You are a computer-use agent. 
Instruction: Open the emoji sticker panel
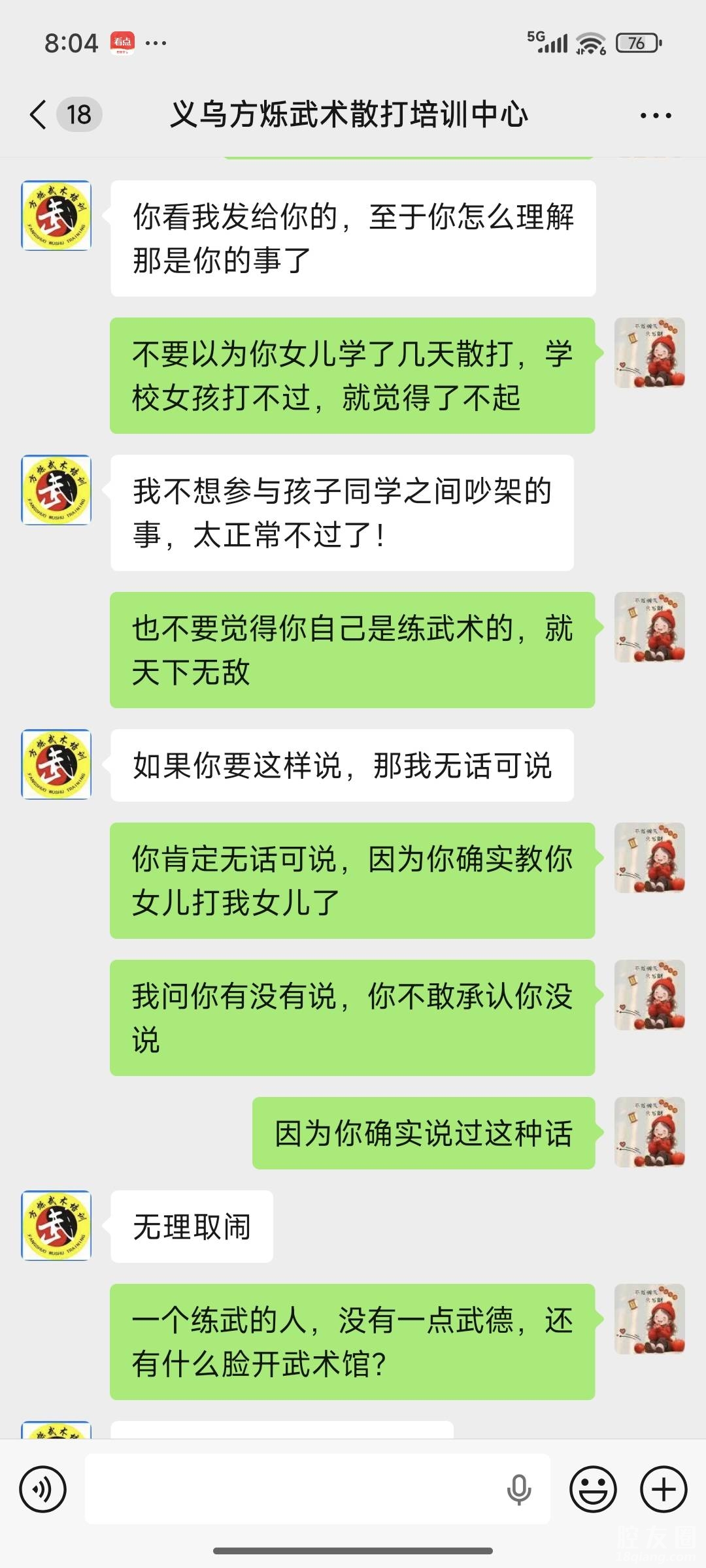coord(593,1490)
